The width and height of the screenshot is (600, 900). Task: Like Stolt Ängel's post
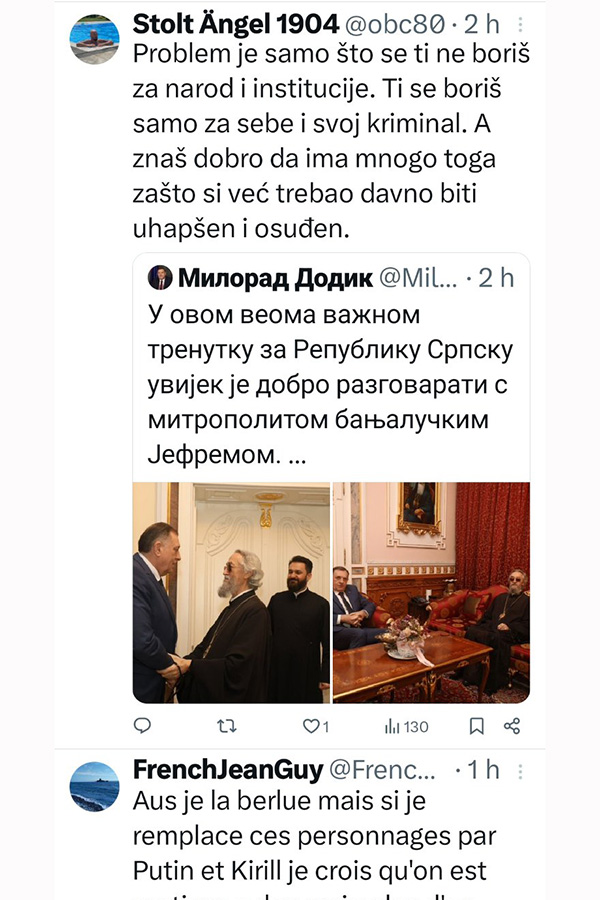(315, 725)
